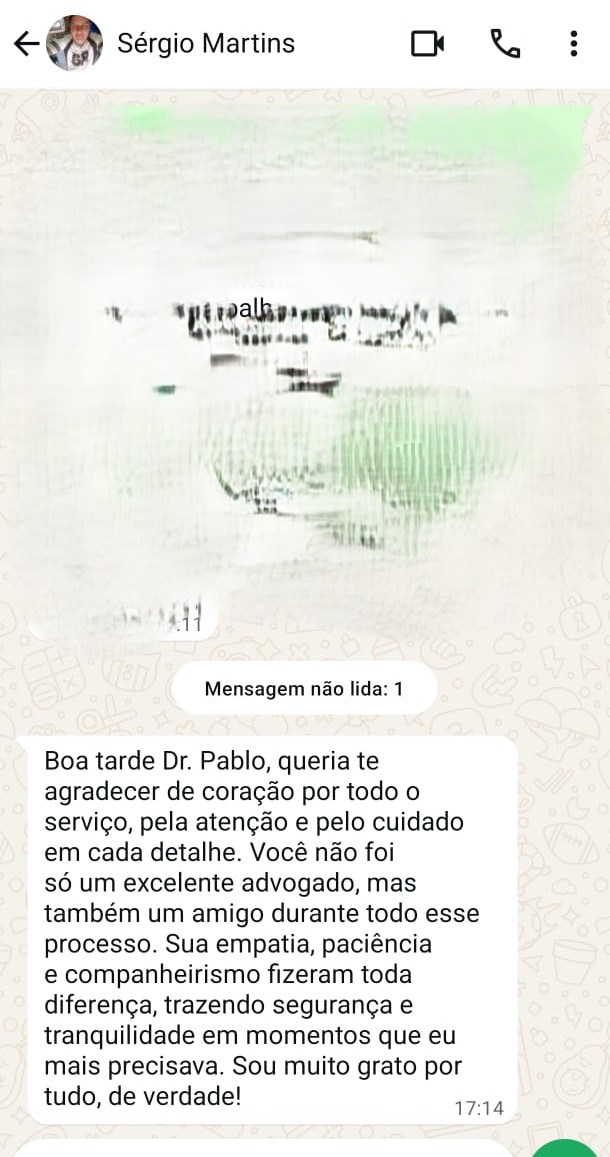The width and height of the screenshot is (610, 1157).
Task: Start a video call with Sérgio
Action: [x=428, y=43]
